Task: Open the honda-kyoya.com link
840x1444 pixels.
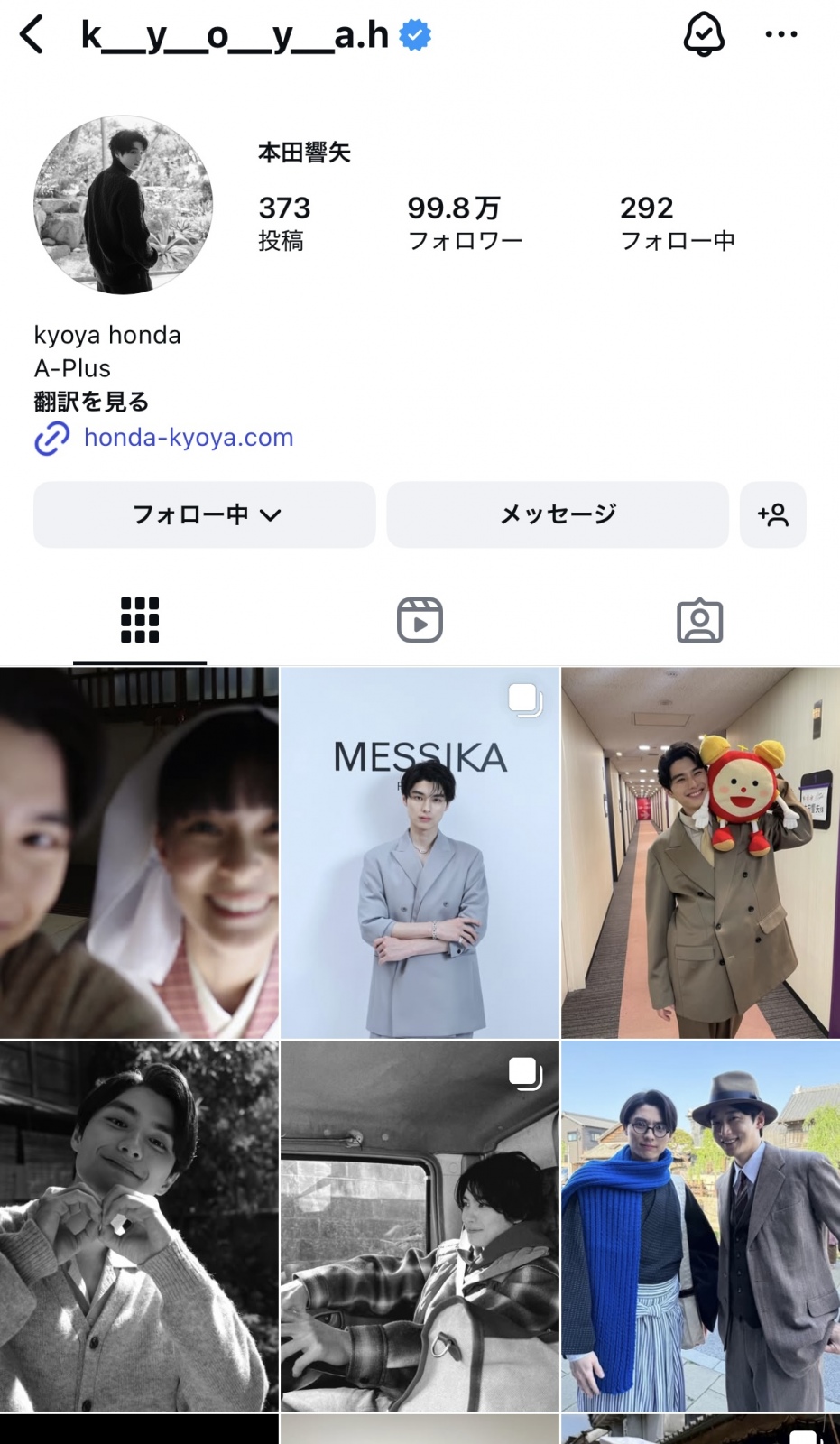Action: click(x=189, y=438)
